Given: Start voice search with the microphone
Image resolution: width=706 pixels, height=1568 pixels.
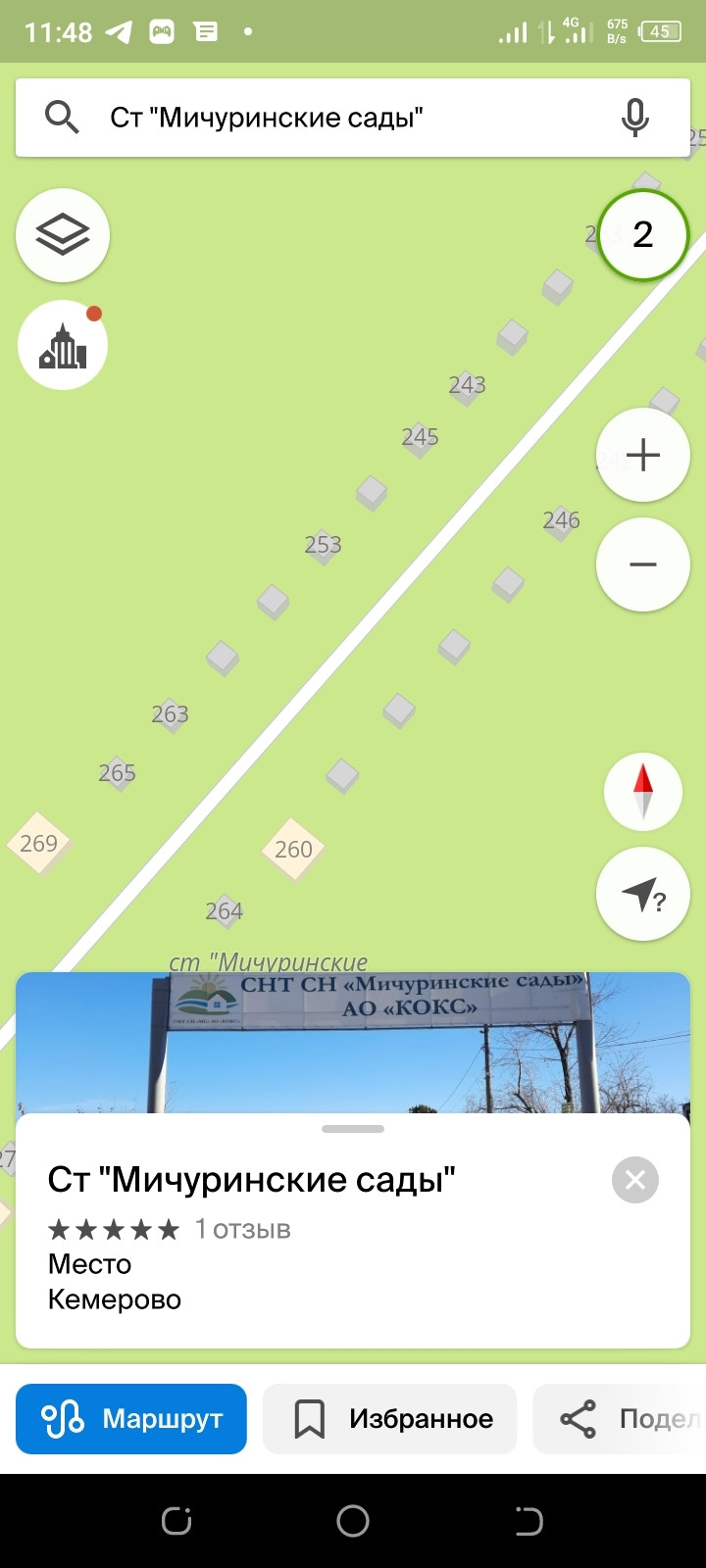Looking at the screenshot, I should click(x=635, y=118).
